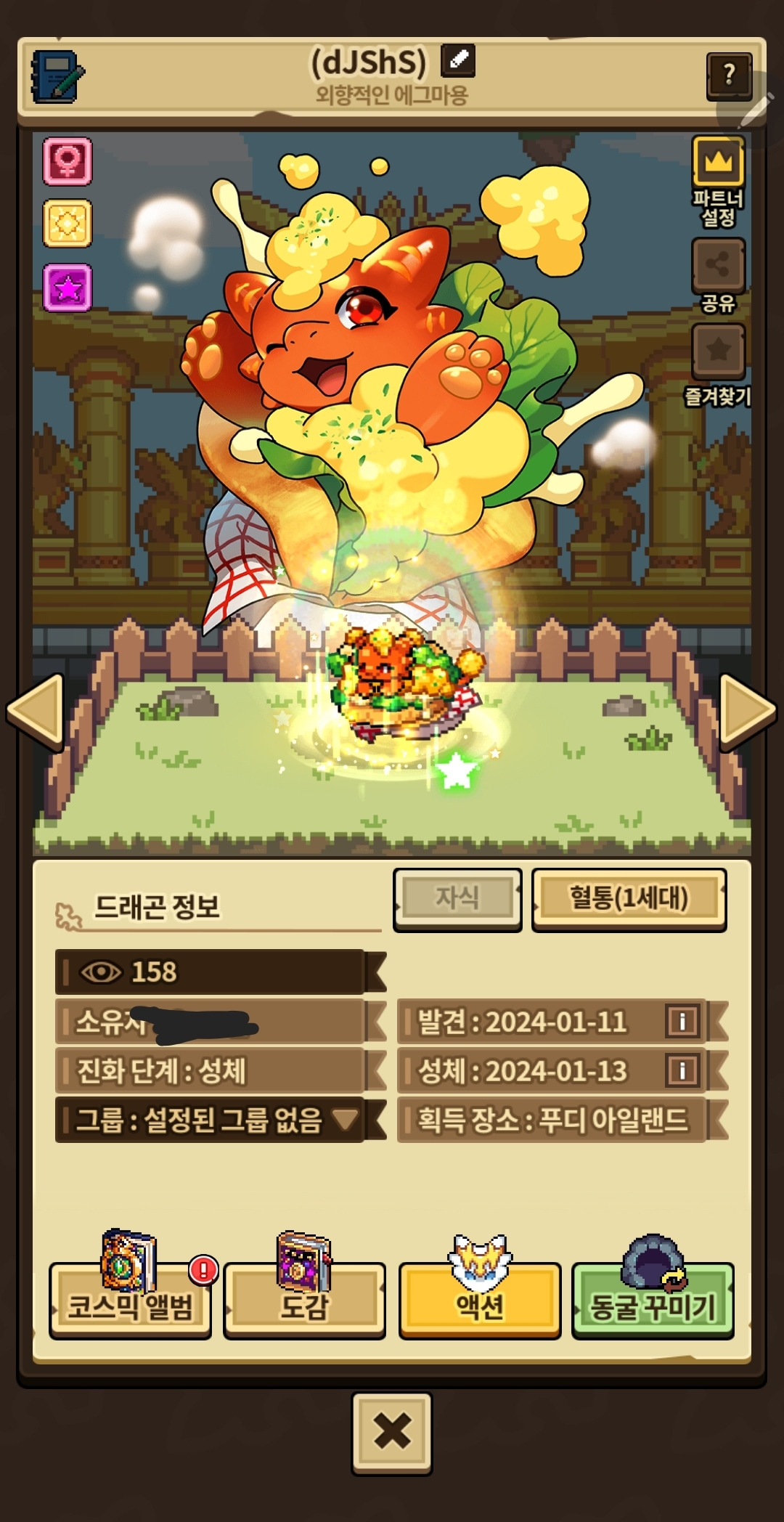Open the question mark help button

[728, 75]
